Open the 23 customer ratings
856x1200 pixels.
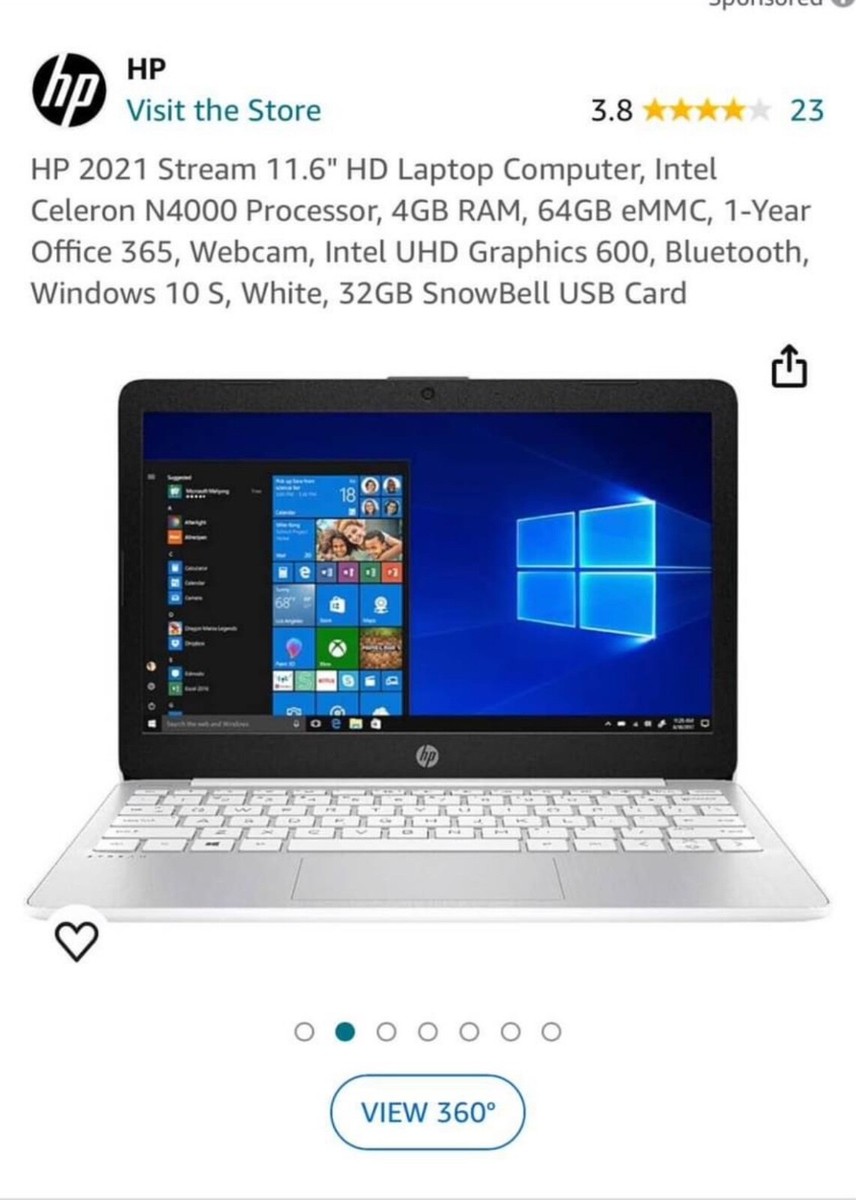click(x=807, y=110)
